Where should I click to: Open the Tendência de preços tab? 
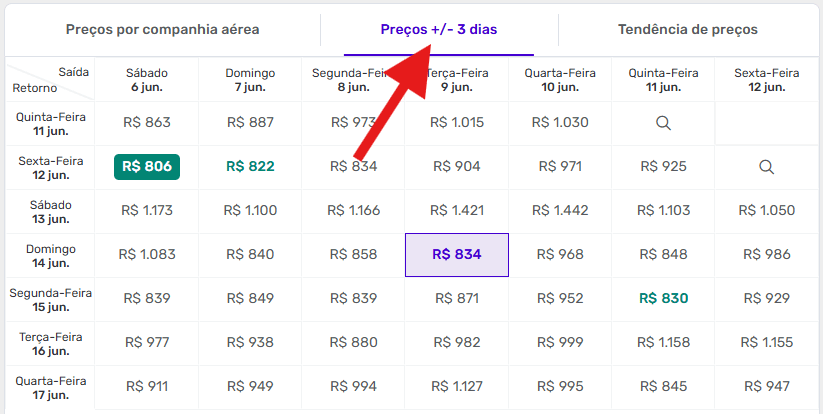687,29
